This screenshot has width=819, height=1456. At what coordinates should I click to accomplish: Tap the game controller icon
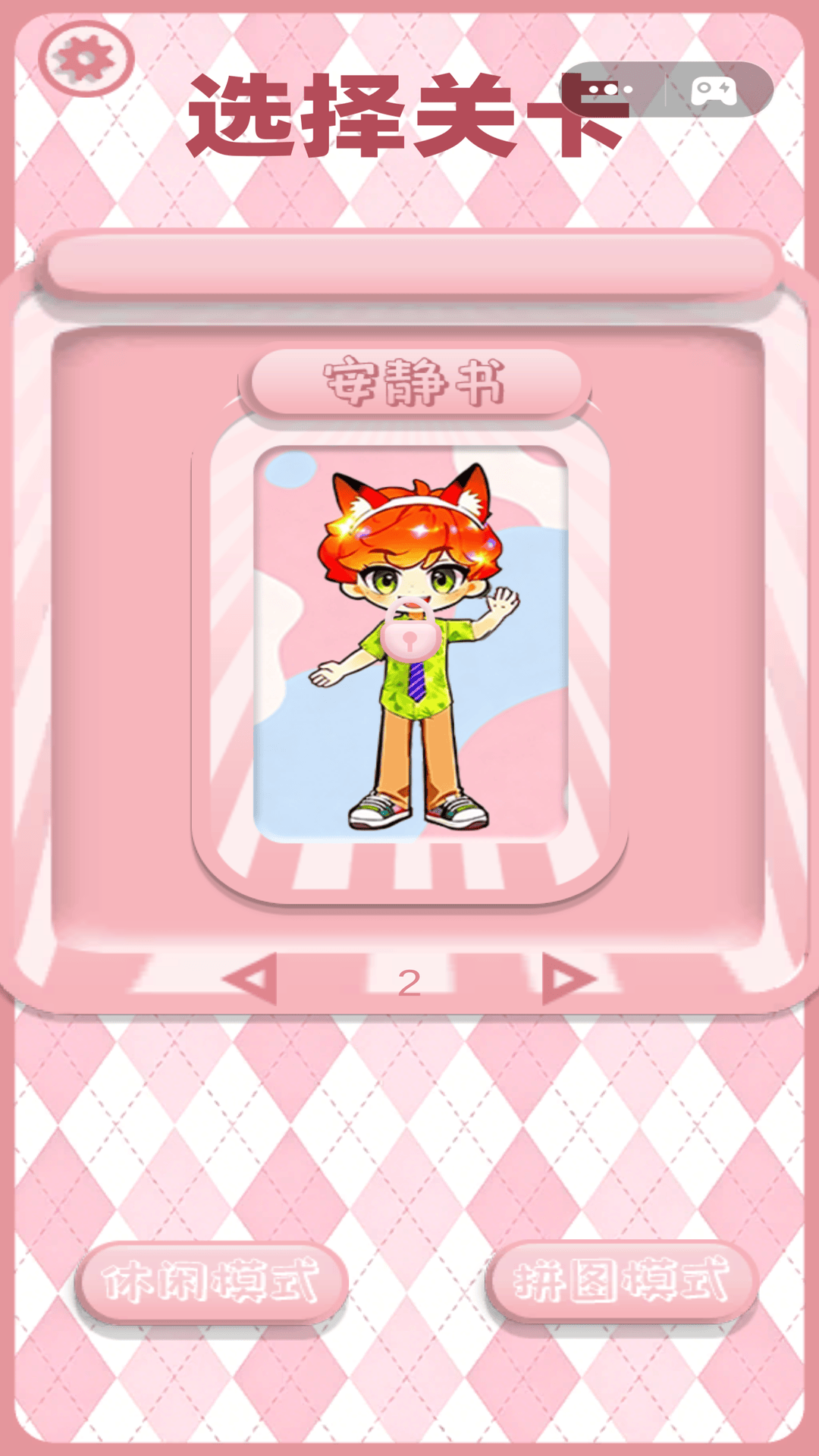[714, 90]
